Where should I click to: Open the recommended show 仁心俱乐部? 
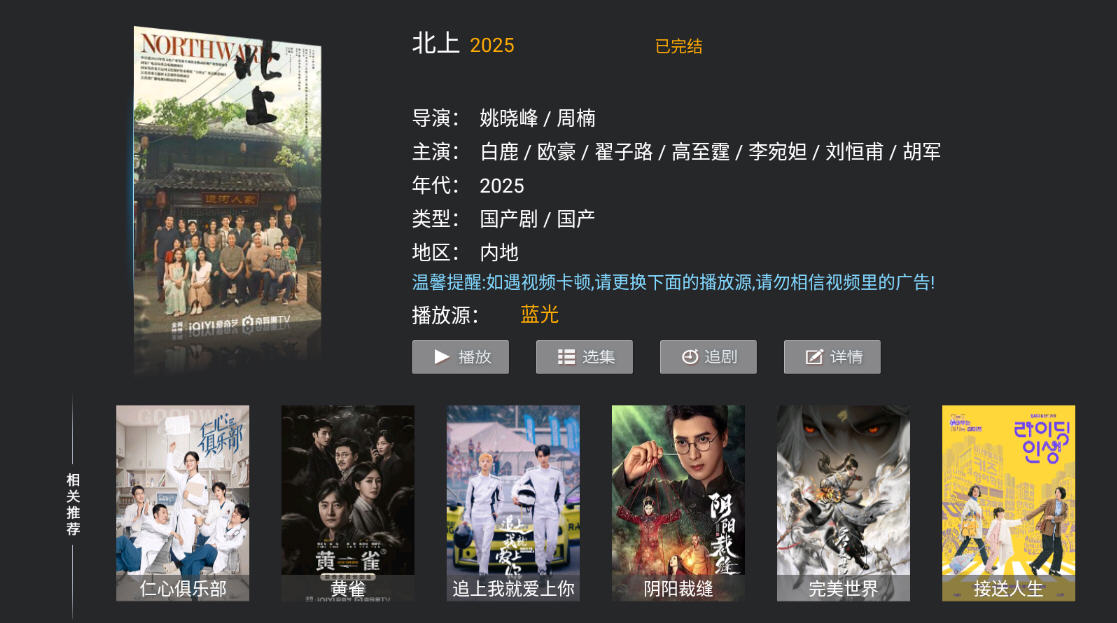[x=182, y=502]
